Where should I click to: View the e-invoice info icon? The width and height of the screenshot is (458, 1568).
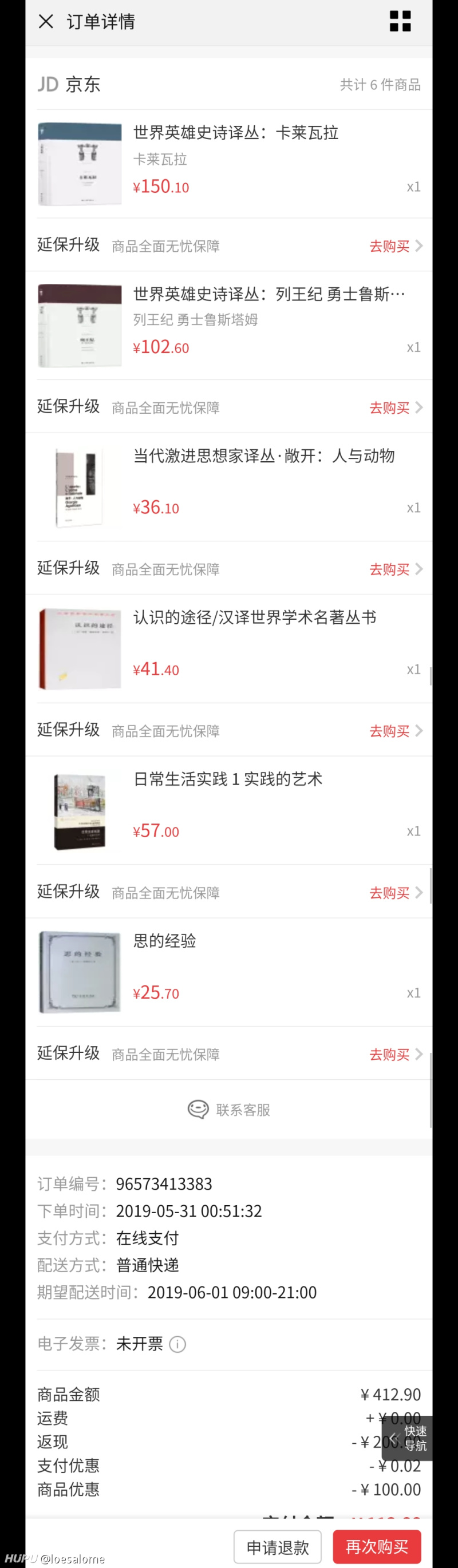177,1344
